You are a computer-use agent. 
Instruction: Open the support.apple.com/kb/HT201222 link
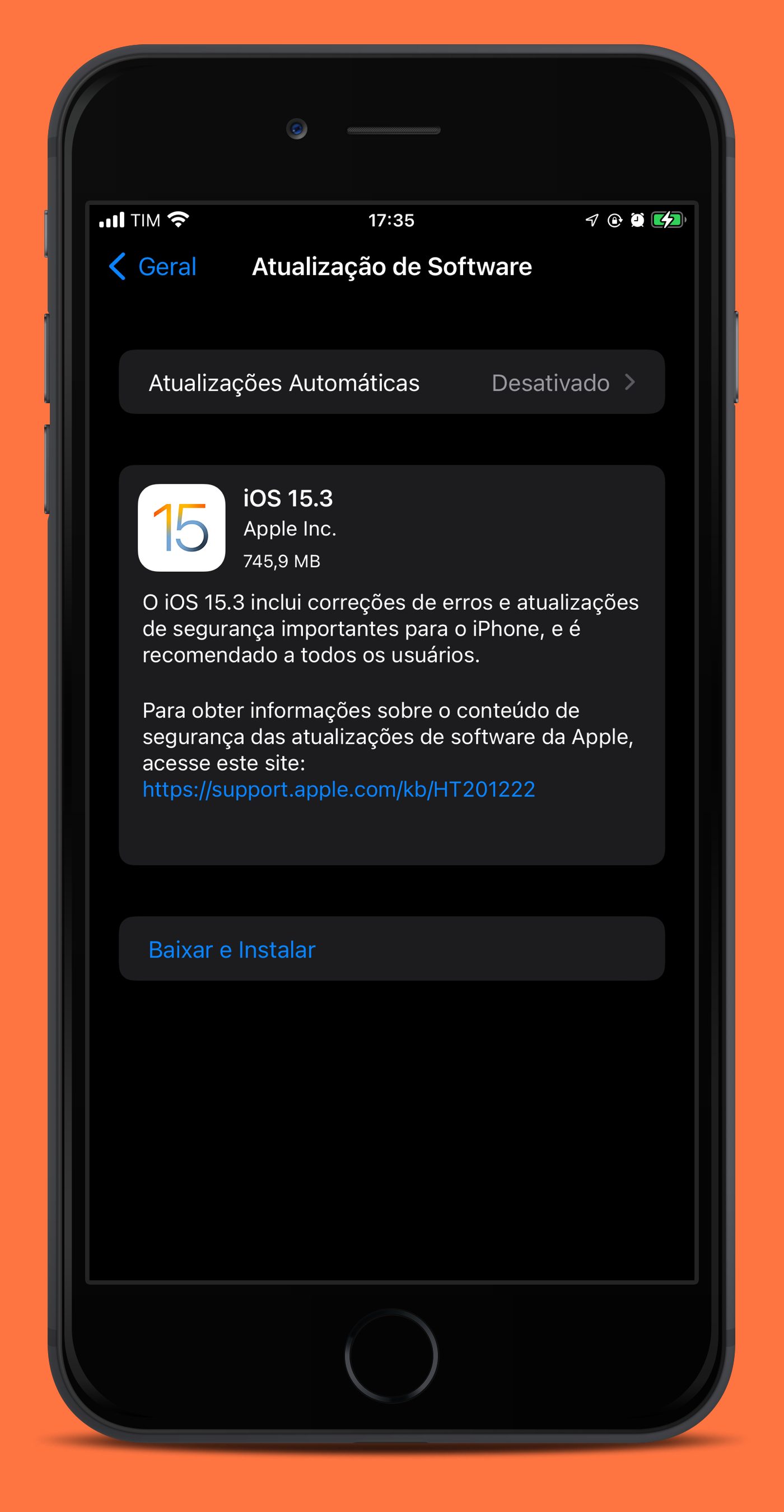[339, 790]
